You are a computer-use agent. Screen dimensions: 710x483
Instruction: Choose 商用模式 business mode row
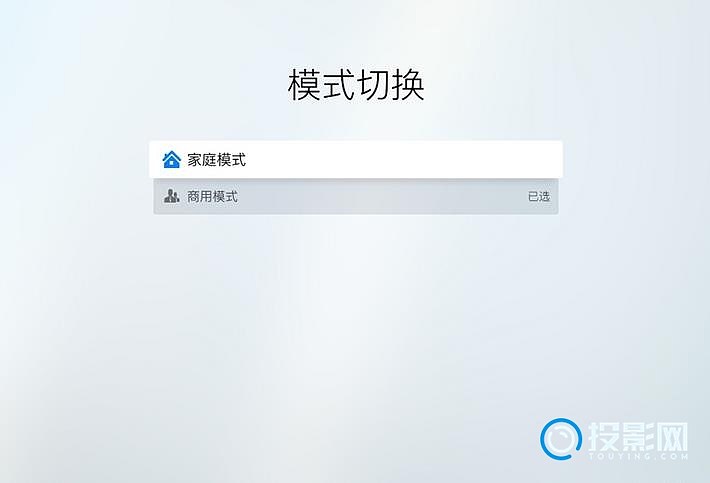pyautogui.click(x=355, y=196)
